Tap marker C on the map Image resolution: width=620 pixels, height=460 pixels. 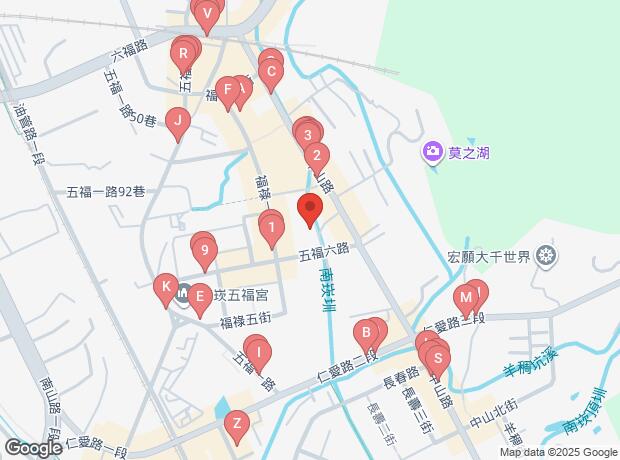[x=270, y=71]
